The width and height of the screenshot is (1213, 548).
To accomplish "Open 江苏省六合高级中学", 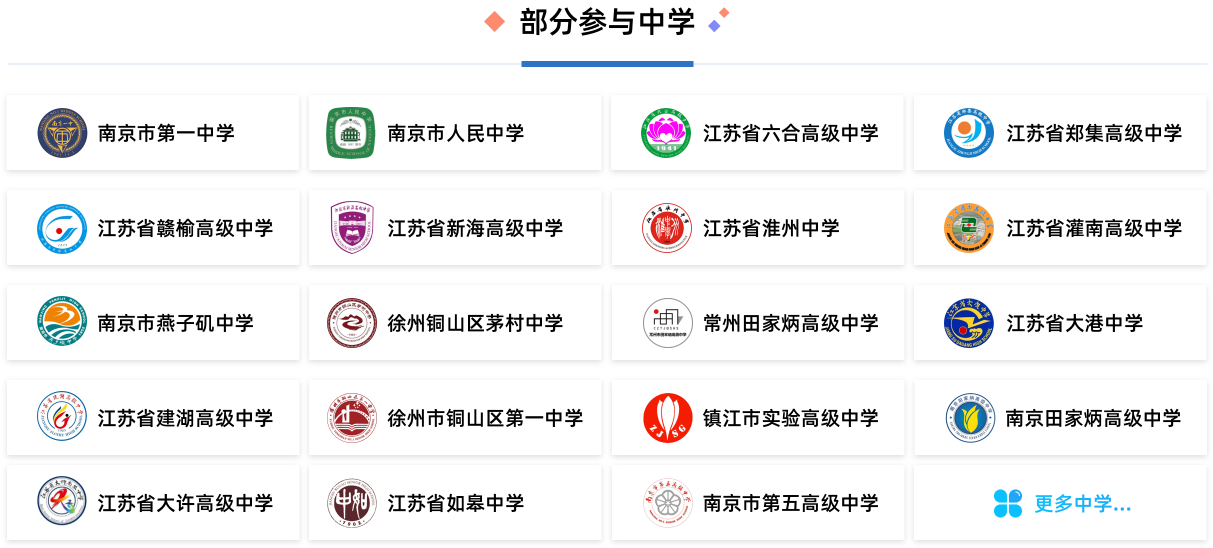I will pyautogui.click(x=758, y=133).
